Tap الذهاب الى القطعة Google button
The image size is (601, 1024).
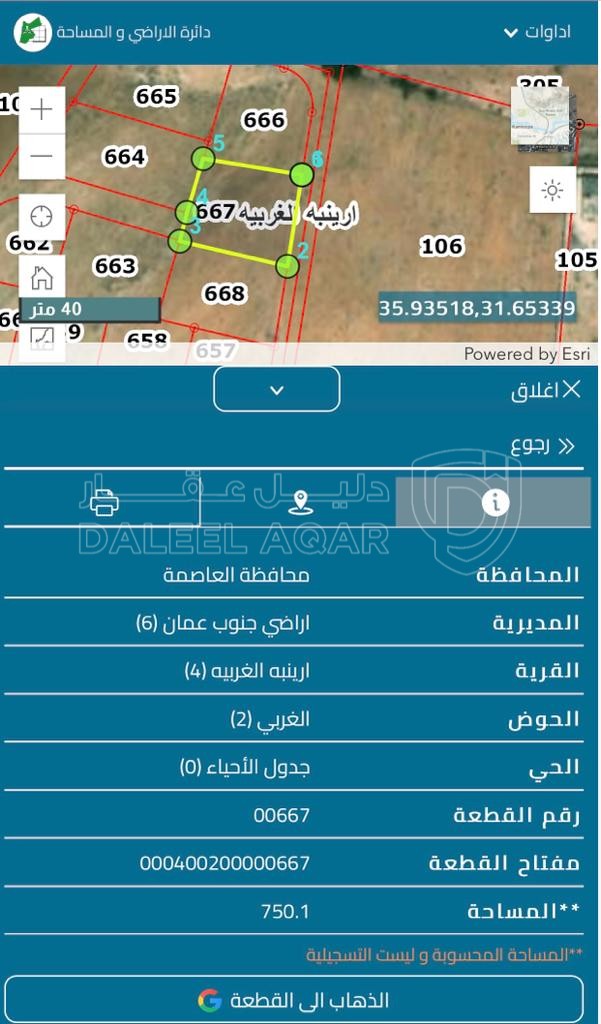(x=294, y=1000)
